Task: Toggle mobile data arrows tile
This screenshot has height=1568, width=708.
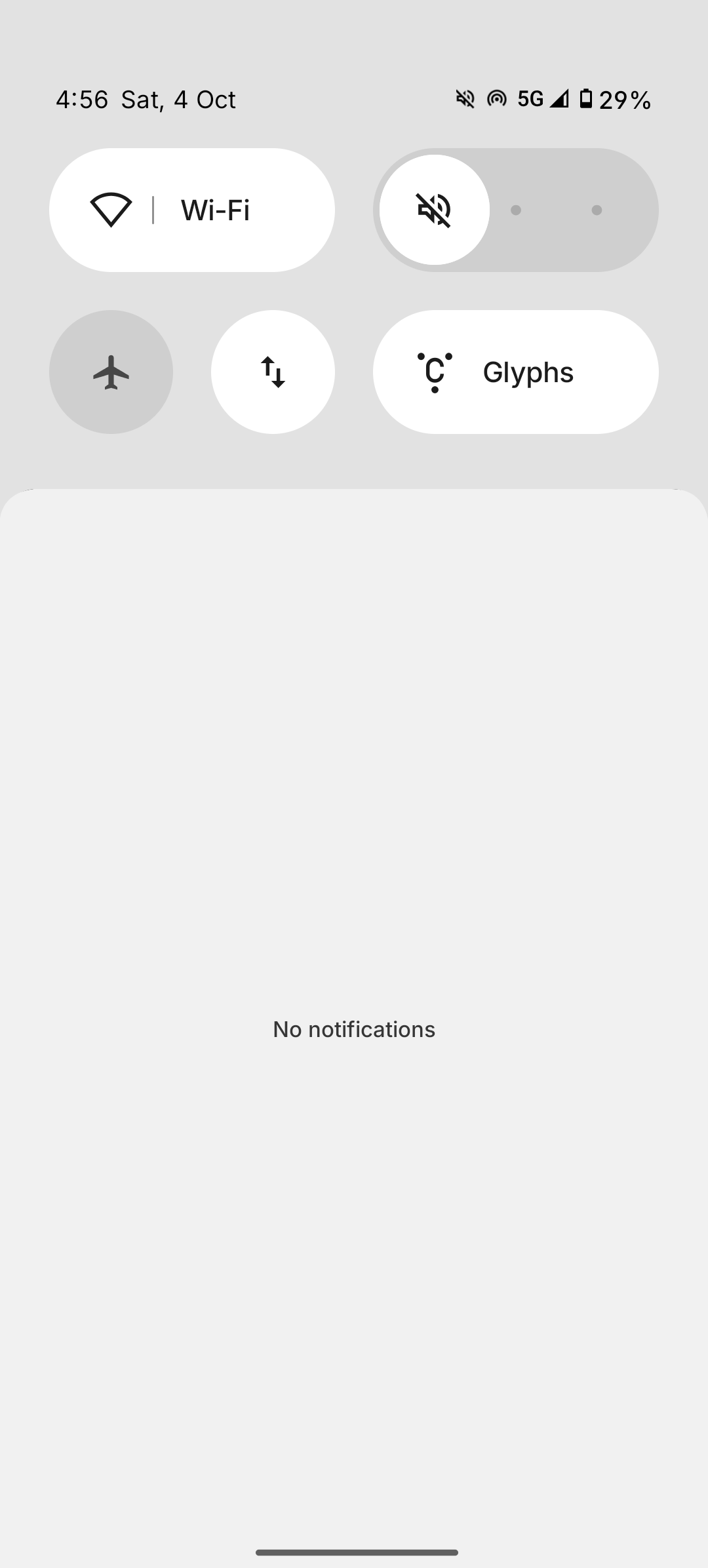Action: [x=273, y=372]
